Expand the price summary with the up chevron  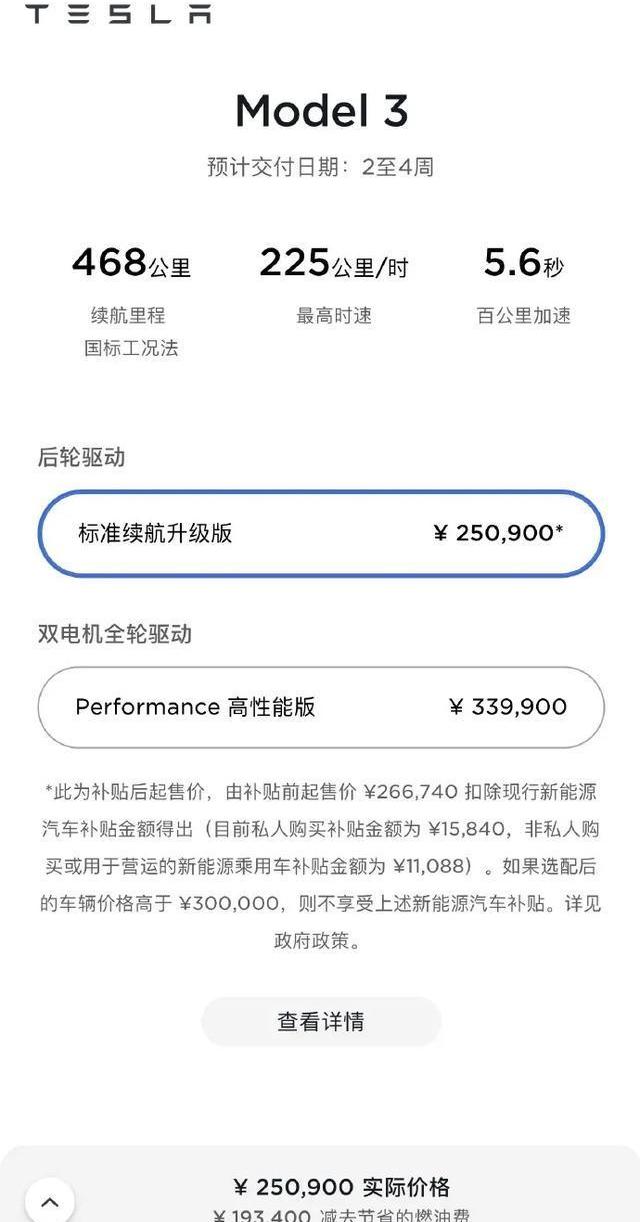click(49, 1201)
